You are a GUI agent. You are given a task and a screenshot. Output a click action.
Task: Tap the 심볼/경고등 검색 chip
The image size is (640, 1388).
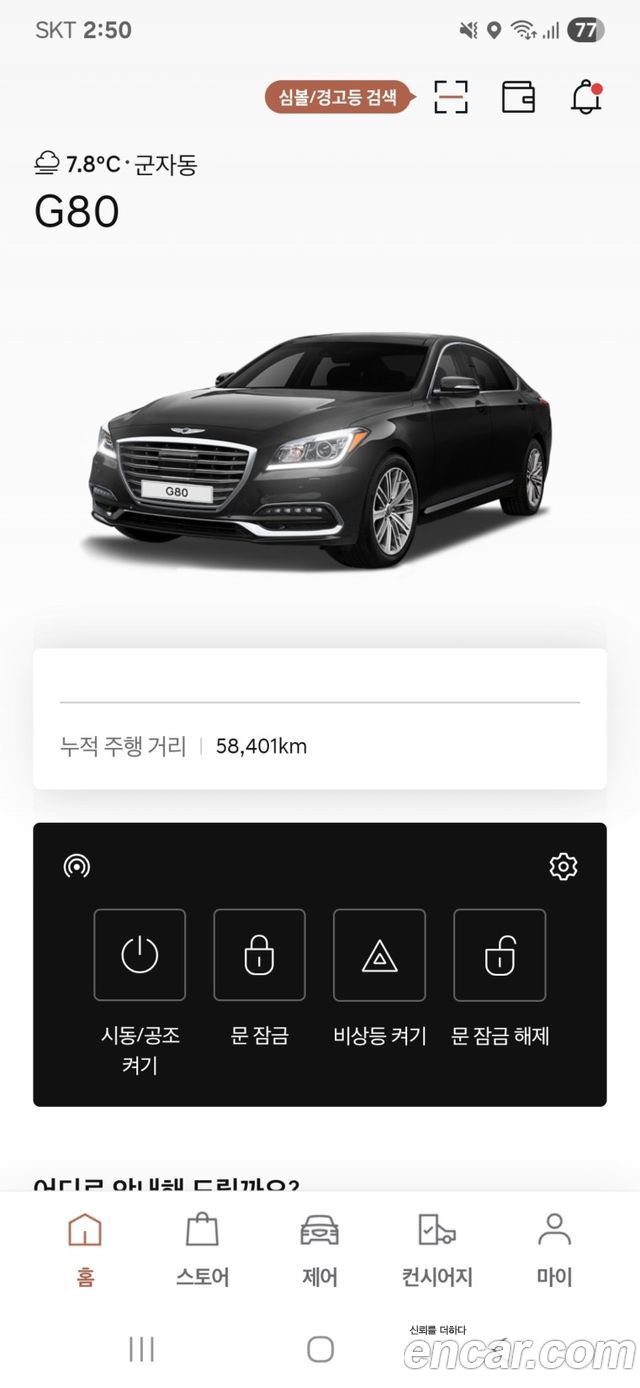click(x=338, y=97)
